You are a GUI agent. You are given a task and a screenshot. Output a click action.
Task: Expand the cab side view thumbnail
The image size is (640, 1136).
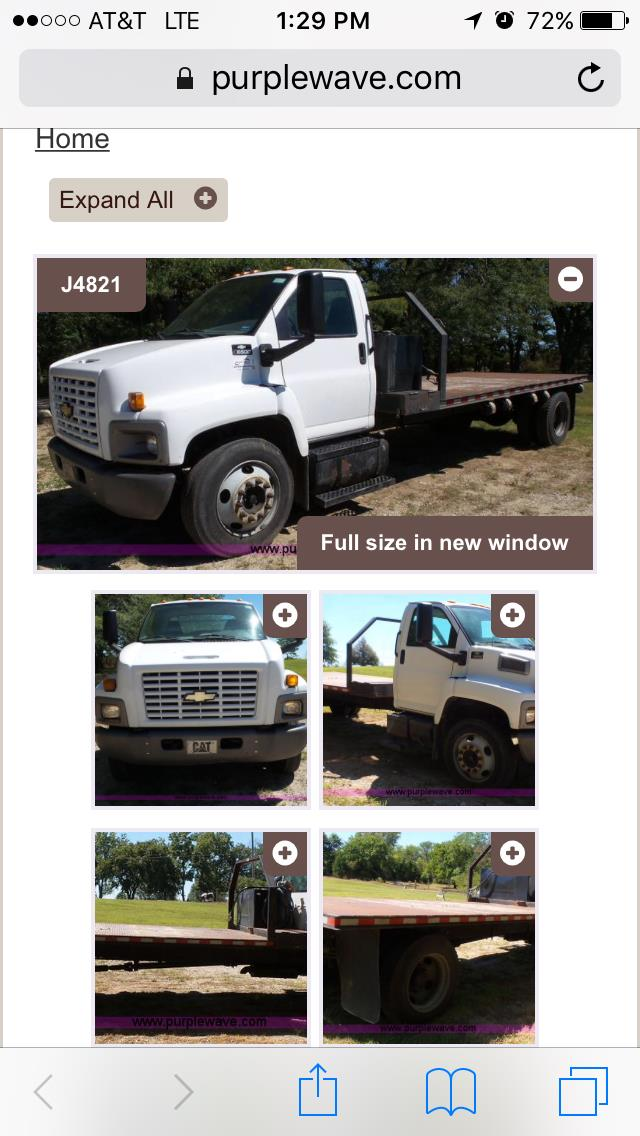pos(512,615)
